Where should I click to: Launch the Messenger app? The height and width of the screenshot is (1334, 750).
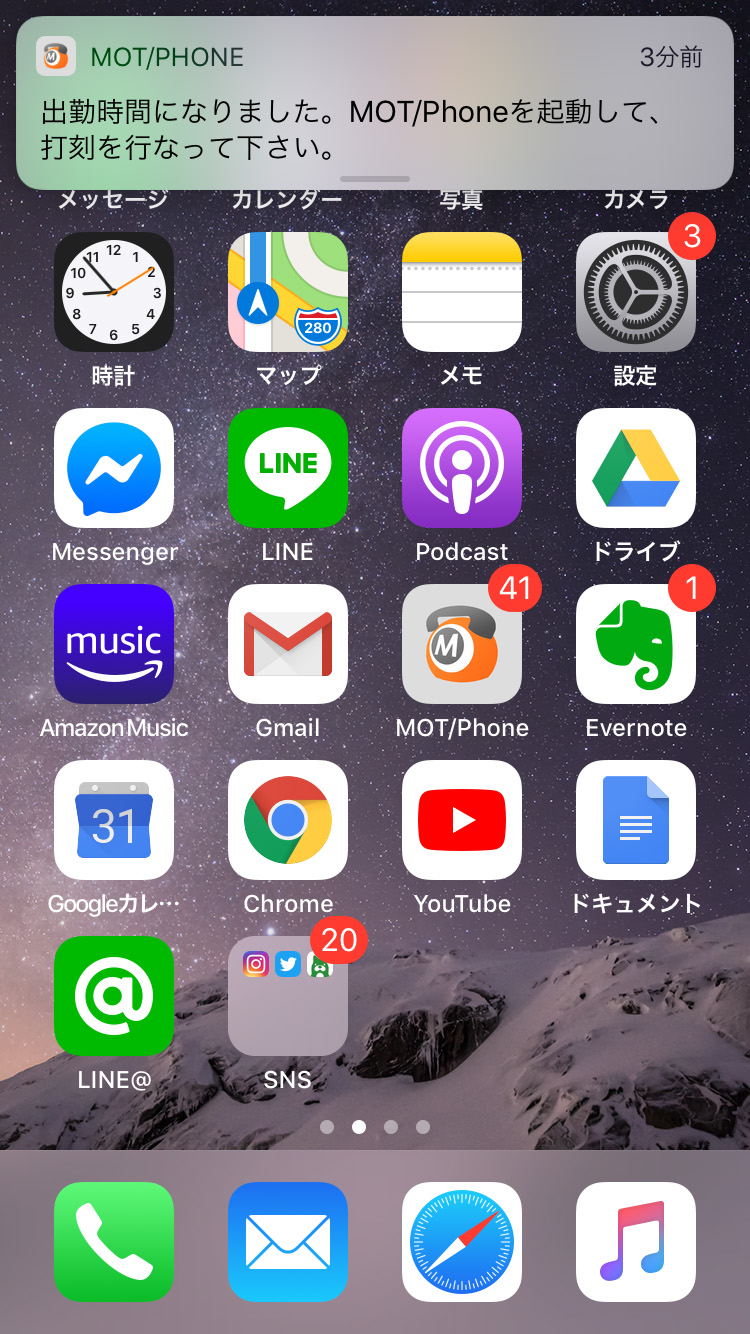pyautogui.click(x=114, y=468)
